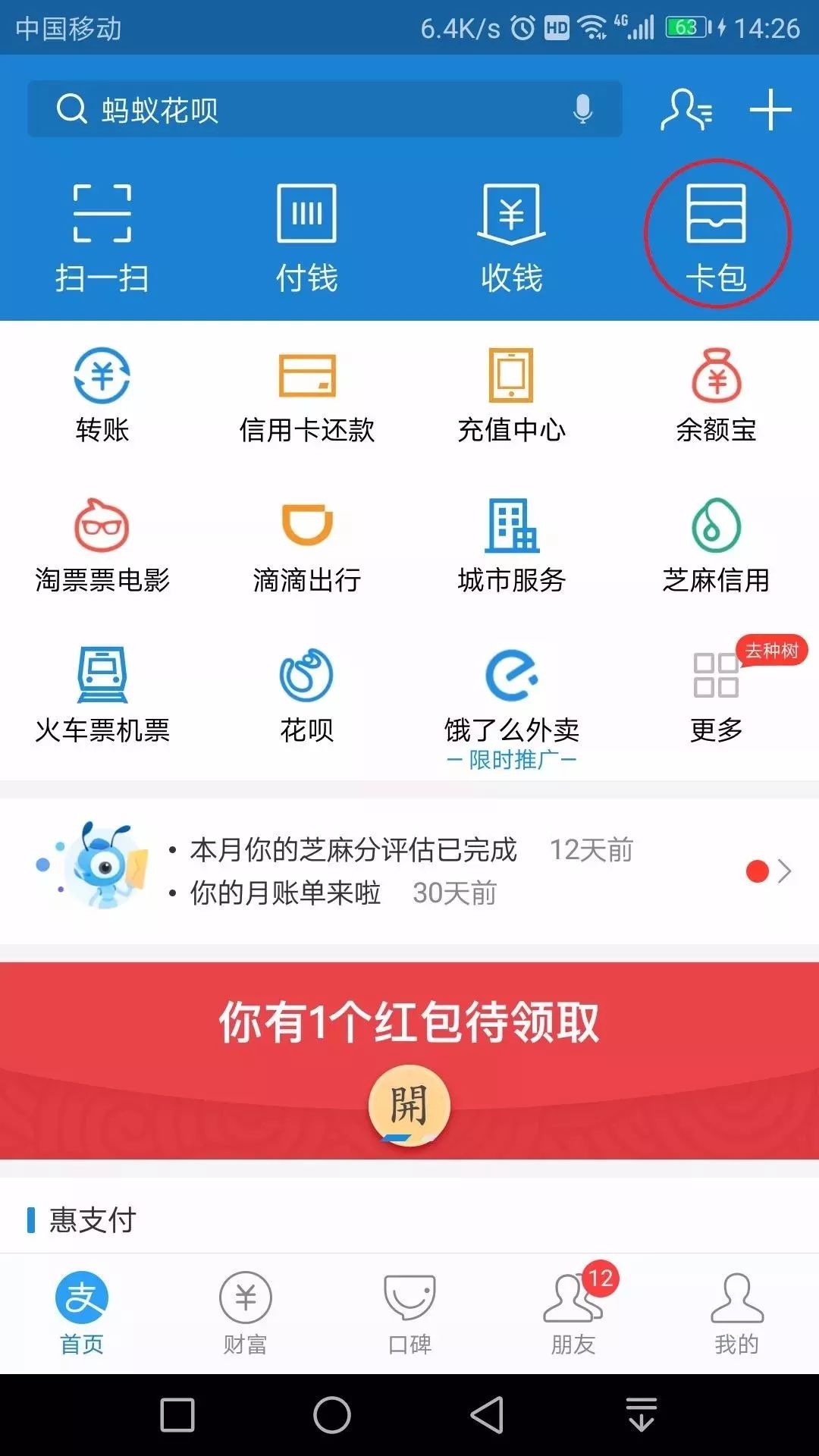Open 付钱 payment code

tap(306, 238)
